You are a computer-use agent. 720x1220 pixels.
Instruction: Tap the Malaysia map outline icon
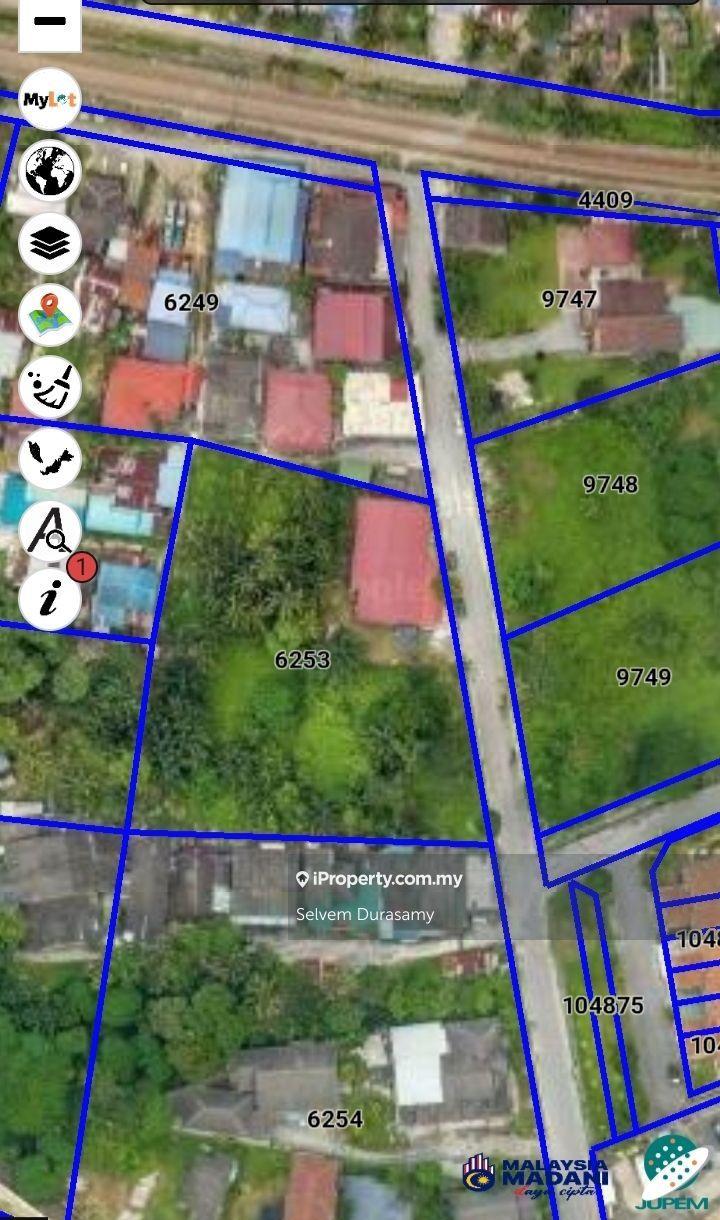[49, 457]
